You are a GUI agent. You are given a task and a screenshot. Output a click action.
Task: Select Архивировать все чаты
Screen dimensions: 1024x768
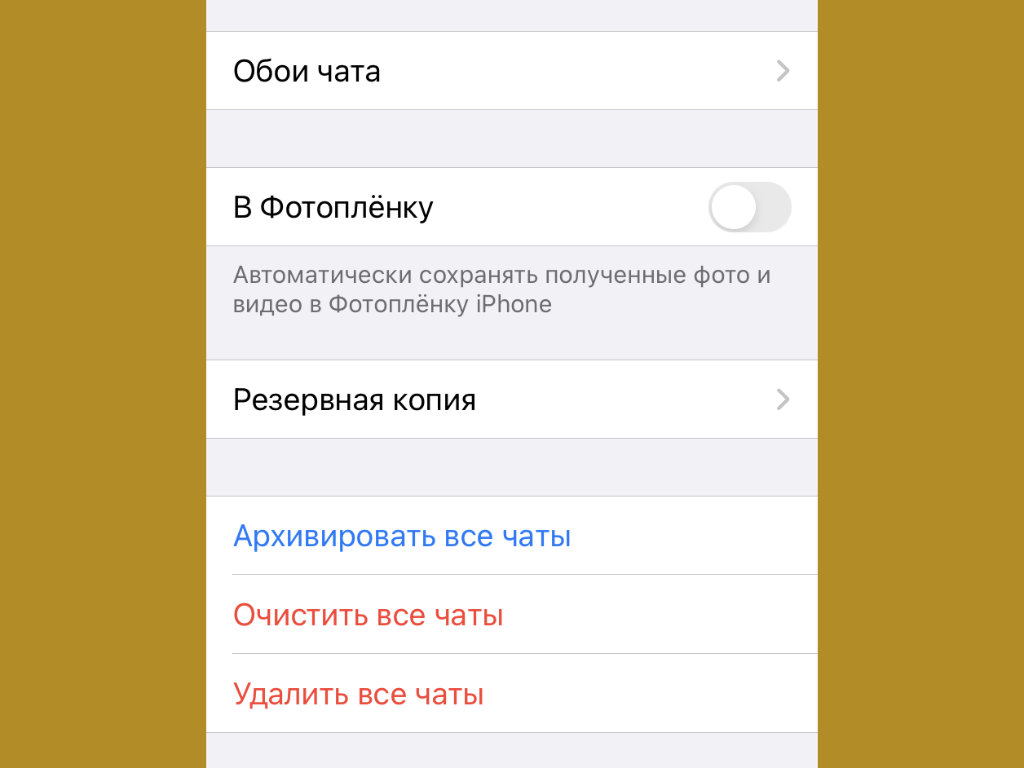click(x=402, y=536)
